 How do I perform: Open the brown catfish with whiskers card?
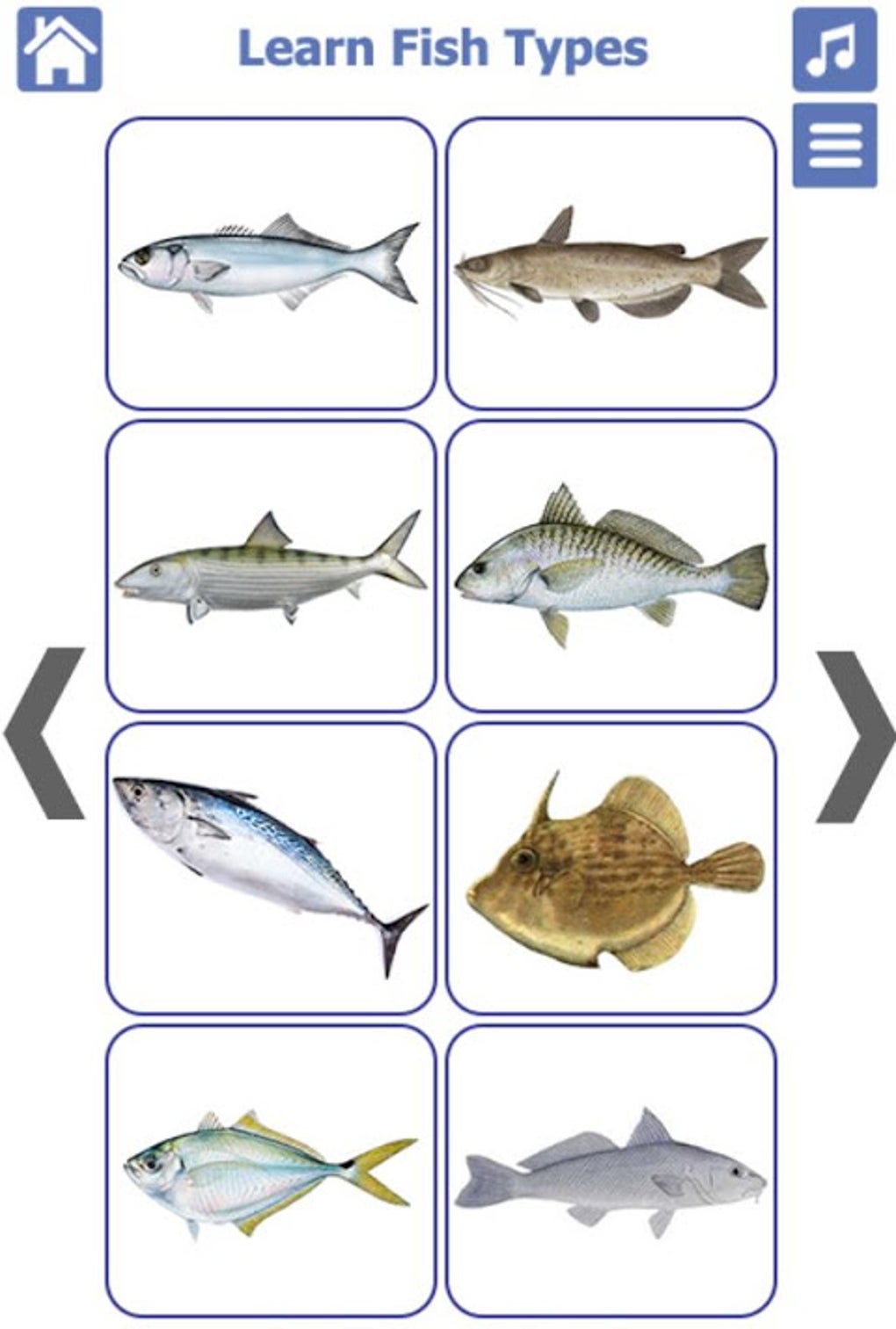click(611, 264)
